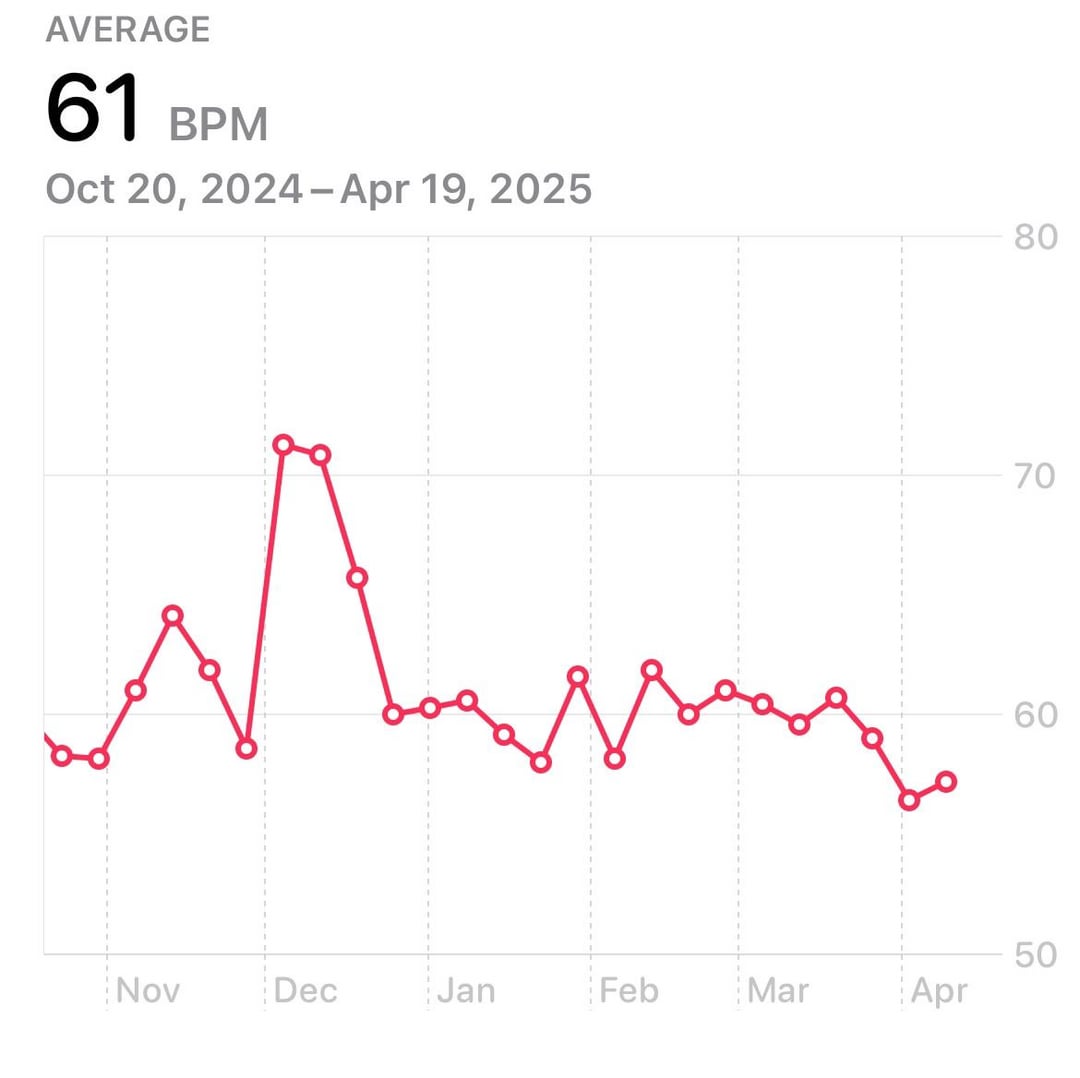Select the highest data point in early December
The image size is (1080, 1078).
click(x=283, y=445)
